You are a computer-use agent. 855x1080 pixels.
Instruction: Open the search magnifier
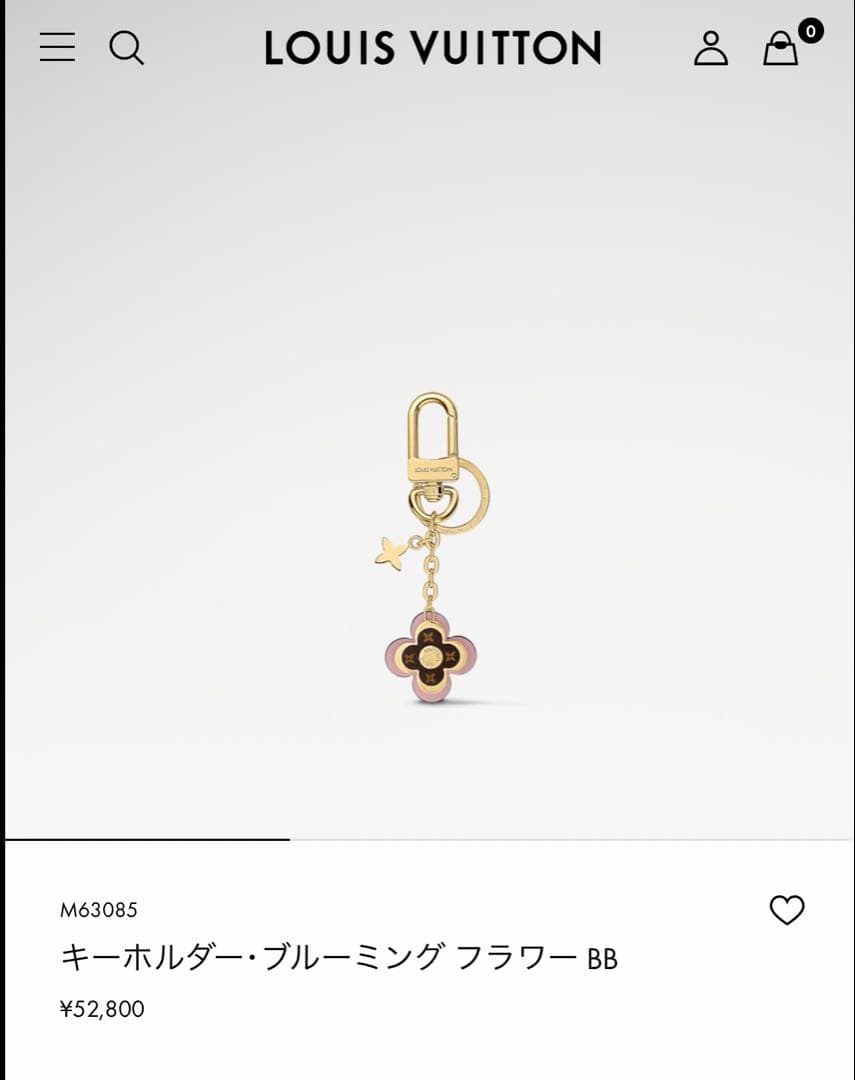pos(126,47)
